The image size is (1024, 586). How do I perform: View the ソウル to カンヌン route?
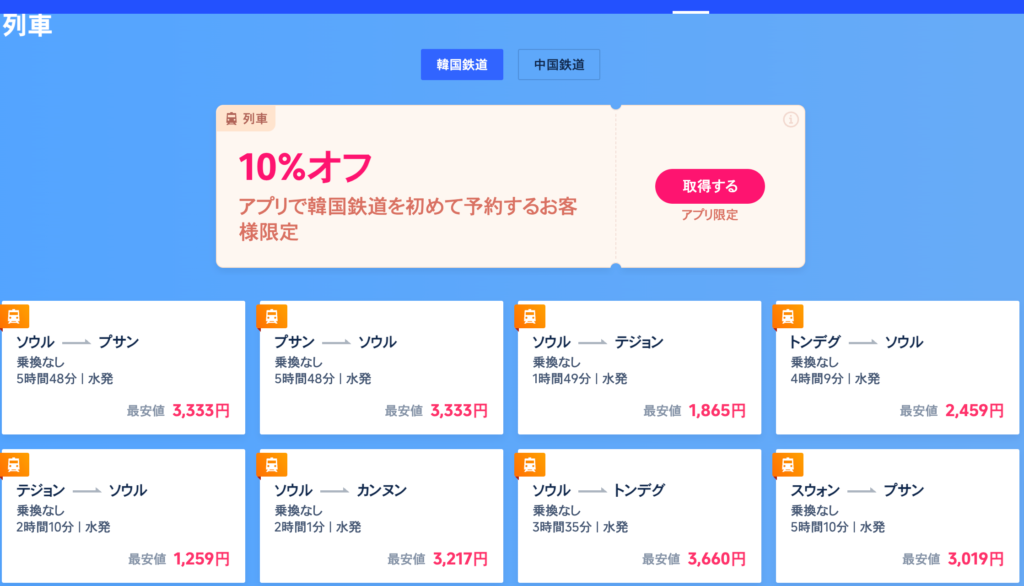point(381,516)
